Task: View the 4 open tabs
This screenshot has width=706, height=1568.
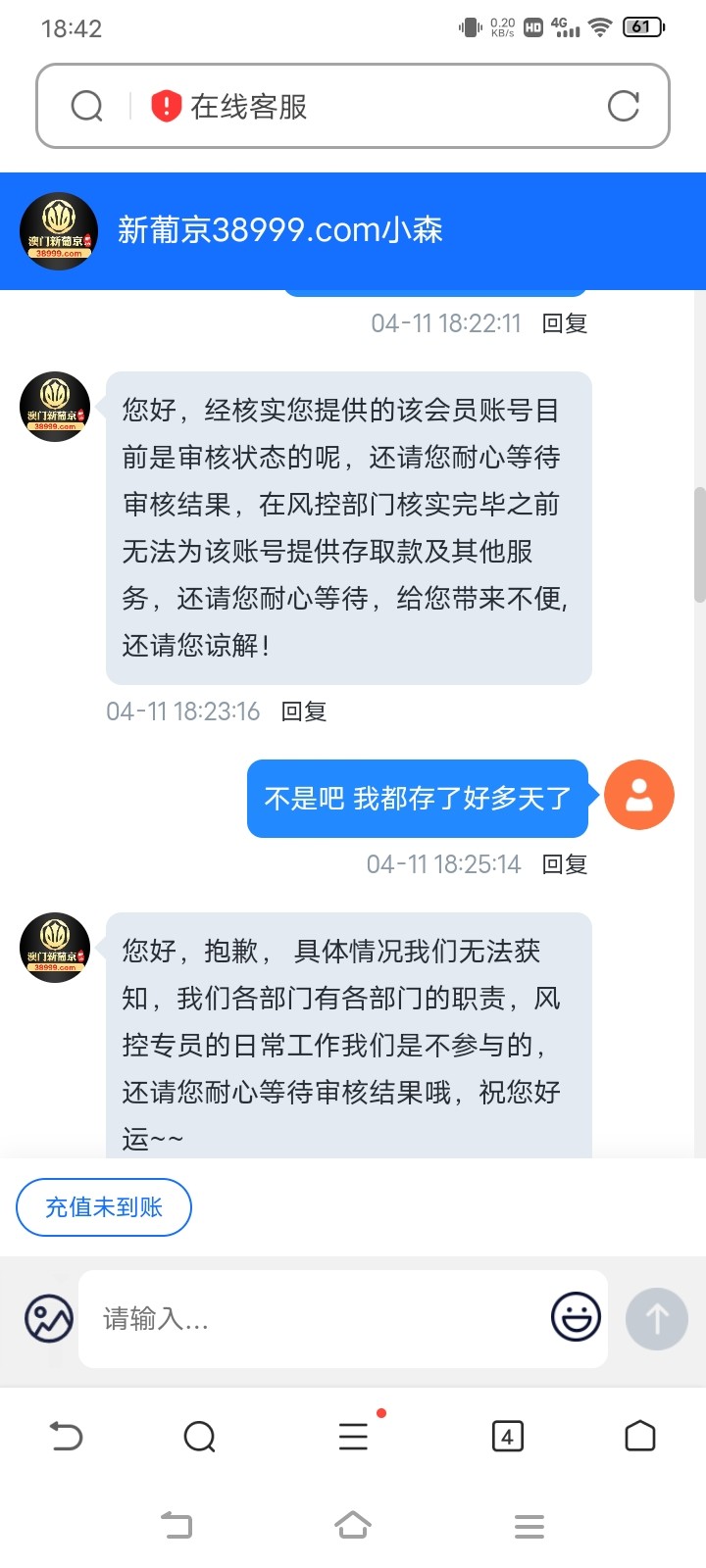Action: click(x=507, y=1437)
